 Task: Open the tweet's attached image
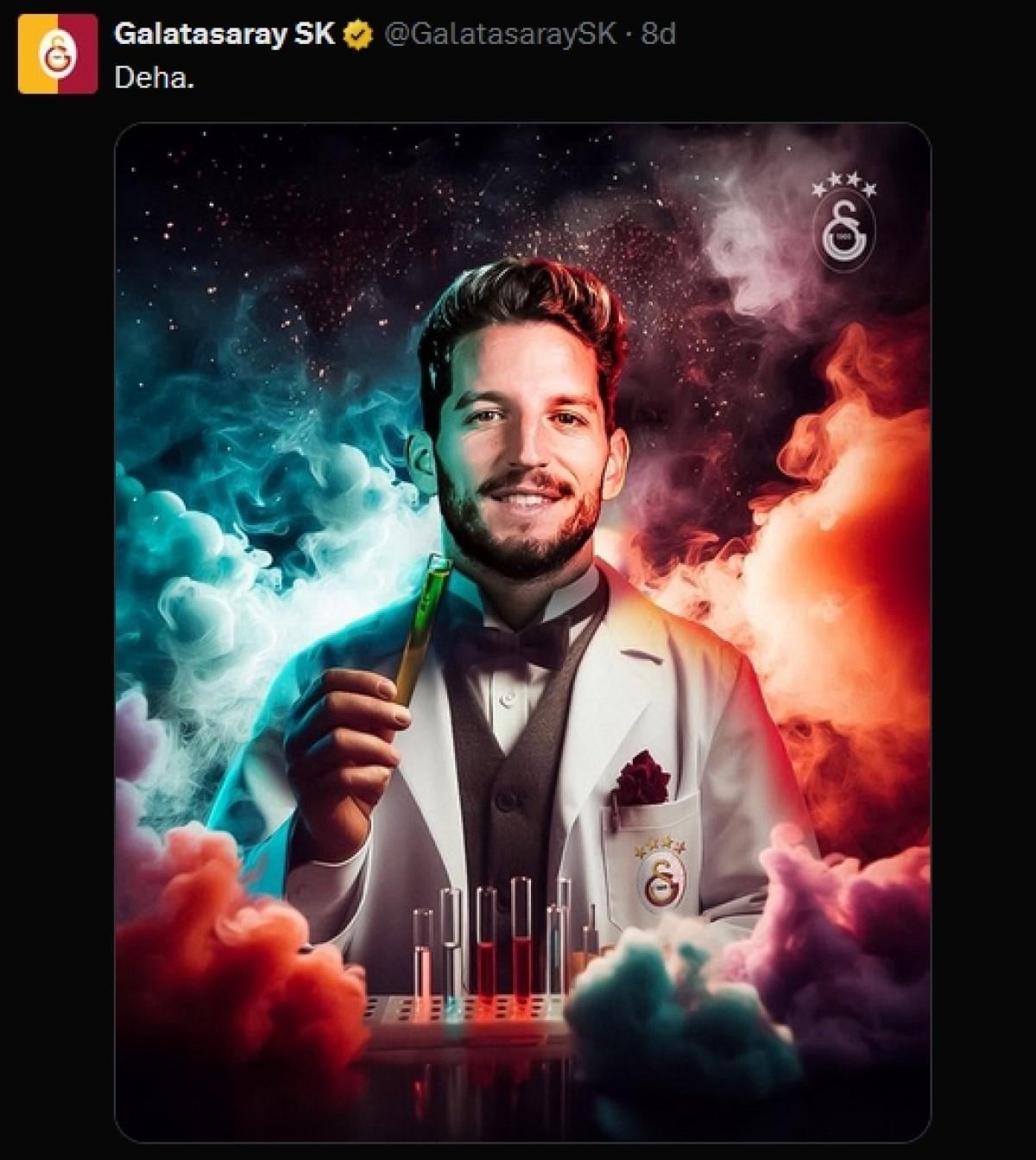(x=522, y=635)
